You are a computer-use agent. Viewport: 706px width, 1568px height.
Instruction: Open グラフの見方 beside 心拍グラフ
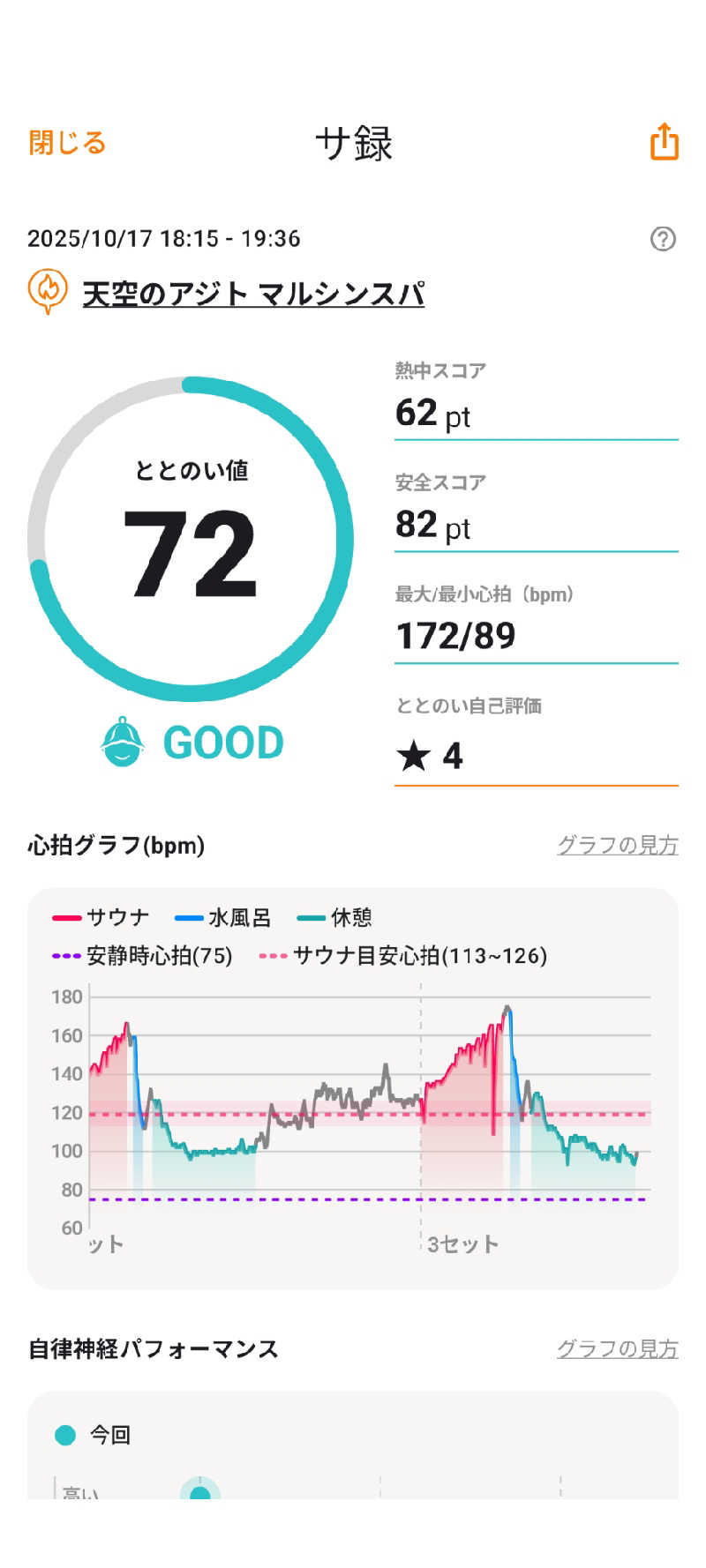(x=617, y=845)
